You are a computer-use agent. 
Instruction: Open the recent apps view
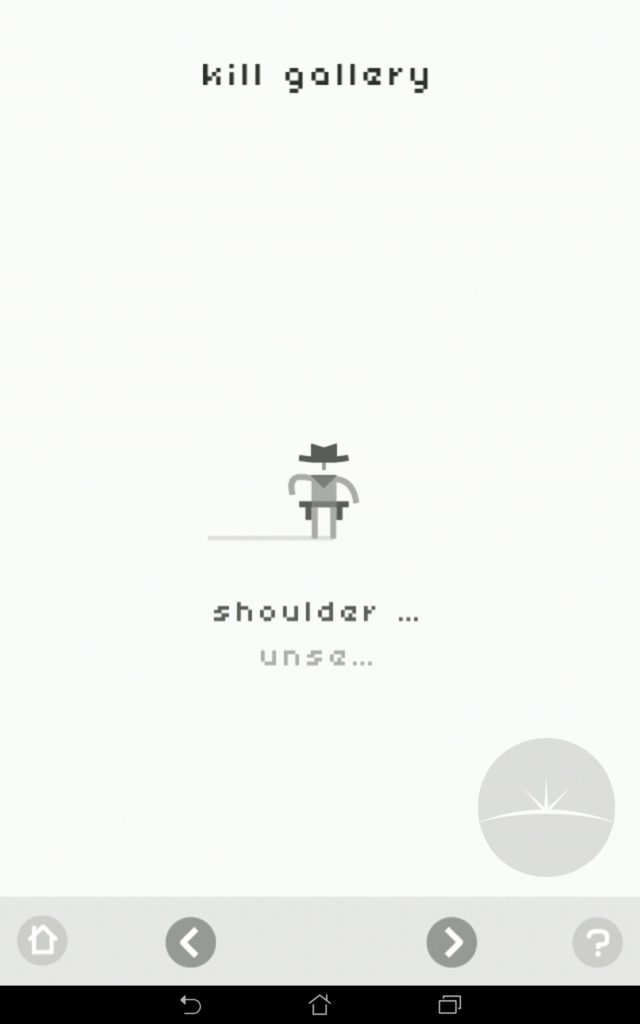[449, 1004]
